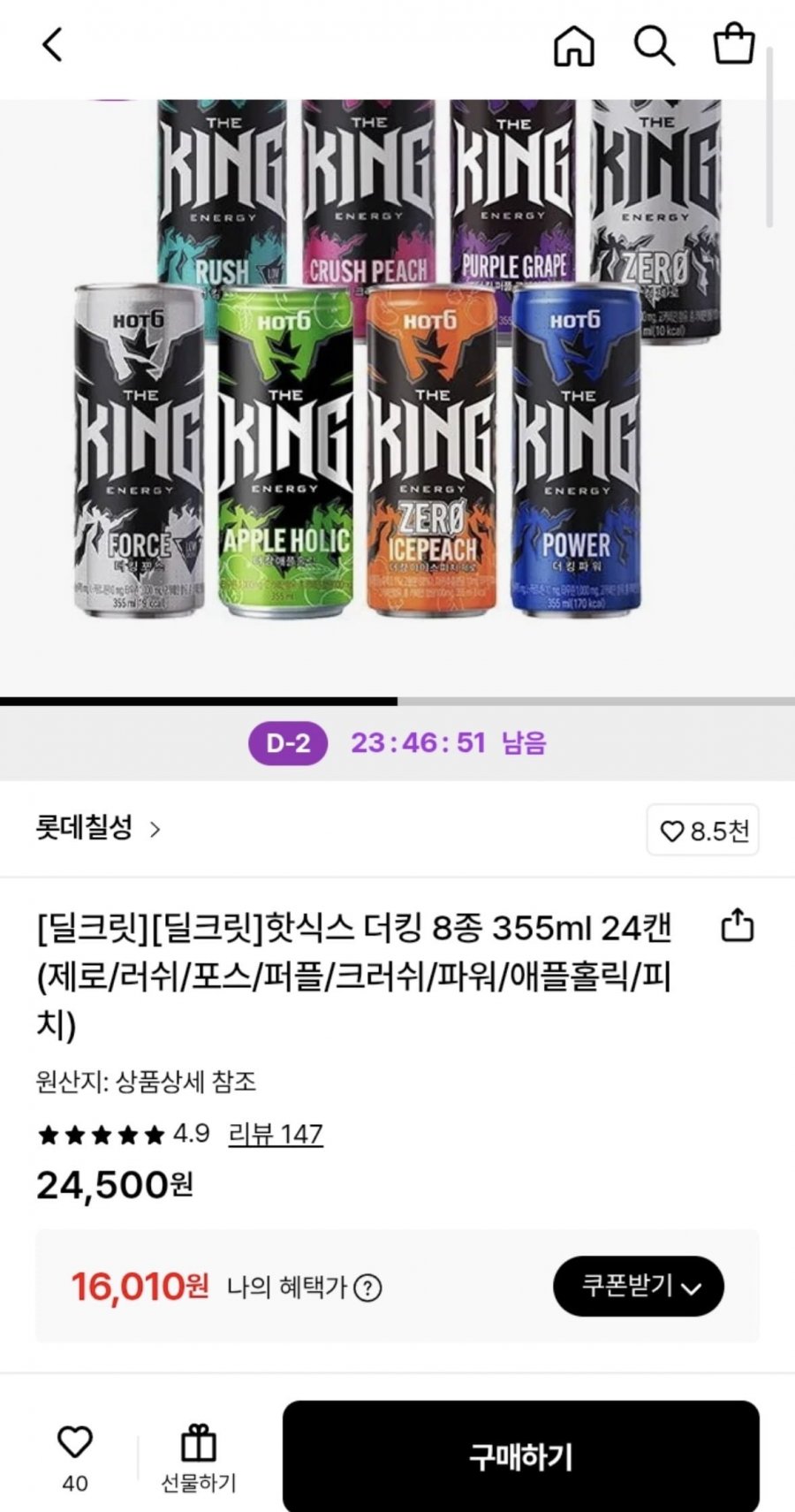Open the search magnifier icon

click(655, 45)
